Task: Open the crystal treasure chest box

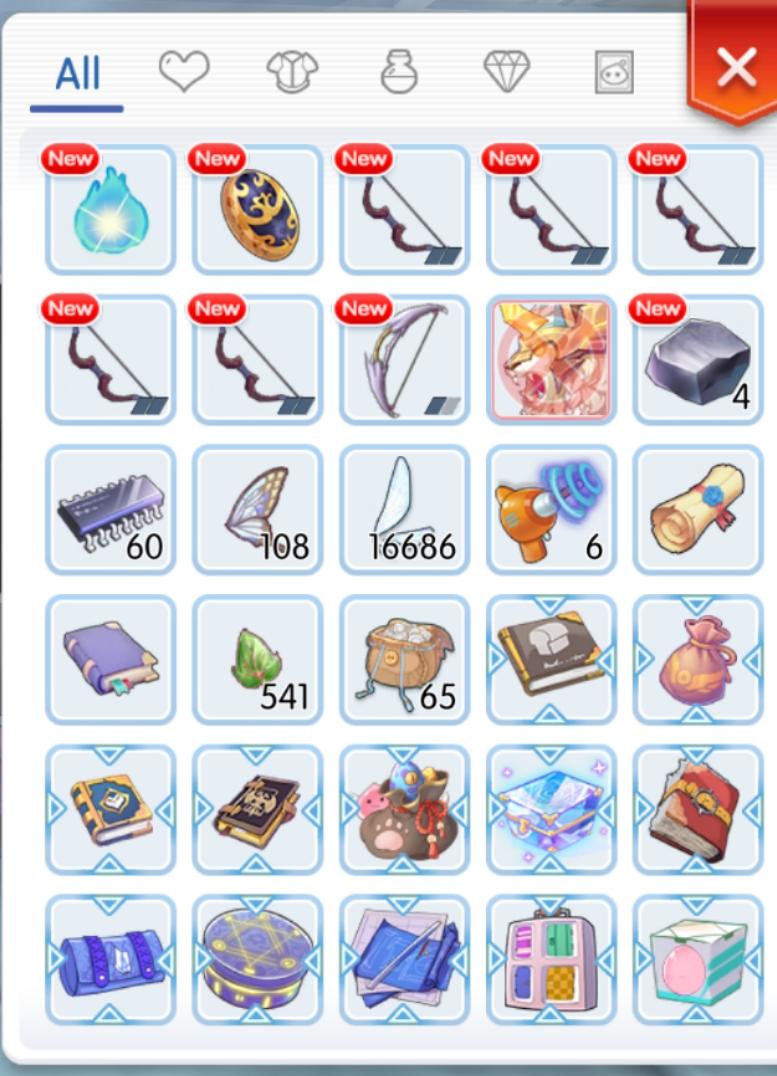Action: coord(551,810)
